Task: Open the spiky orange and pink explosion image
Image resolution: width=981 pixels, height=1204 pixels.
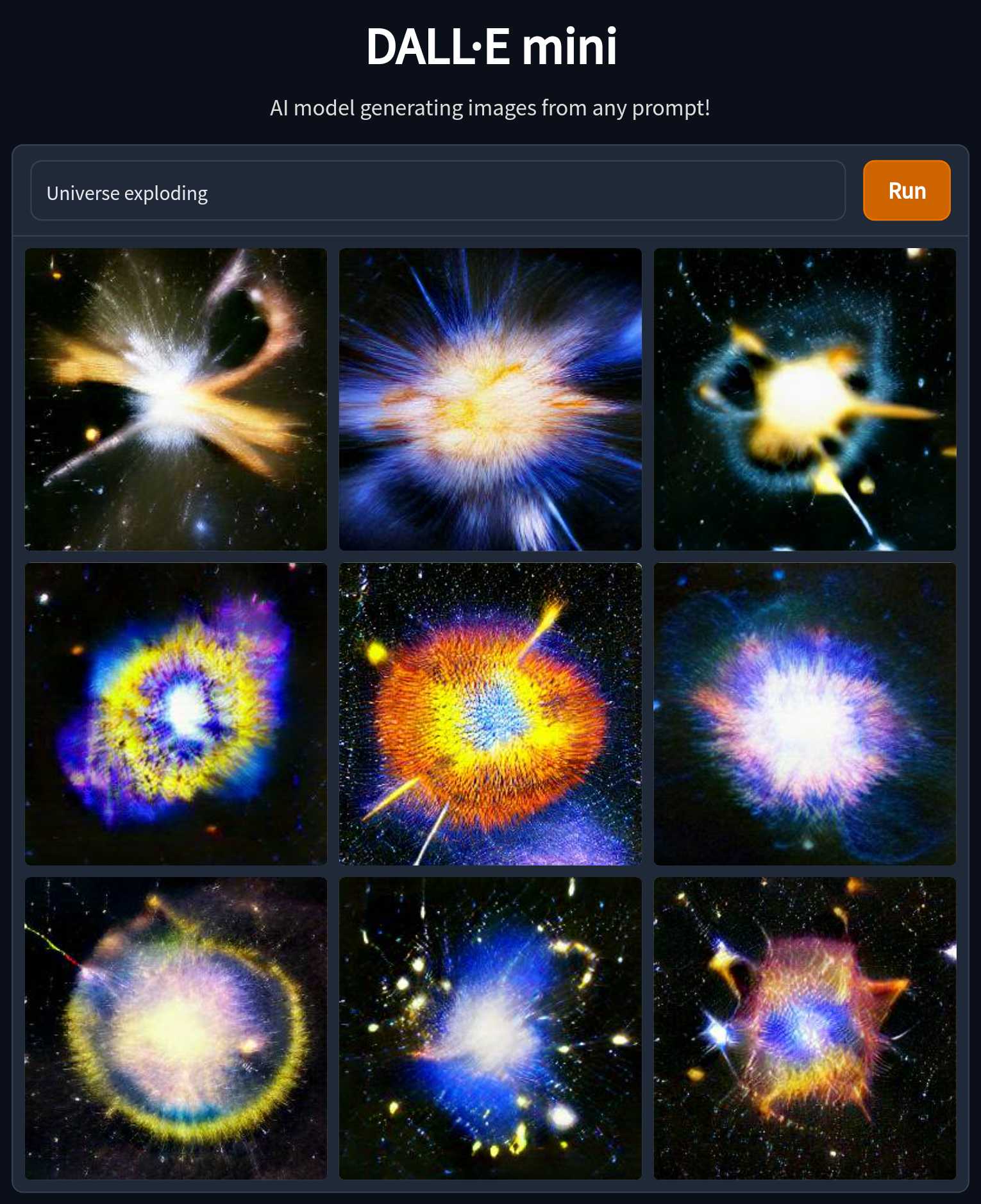Action: tap(804, 1028)
